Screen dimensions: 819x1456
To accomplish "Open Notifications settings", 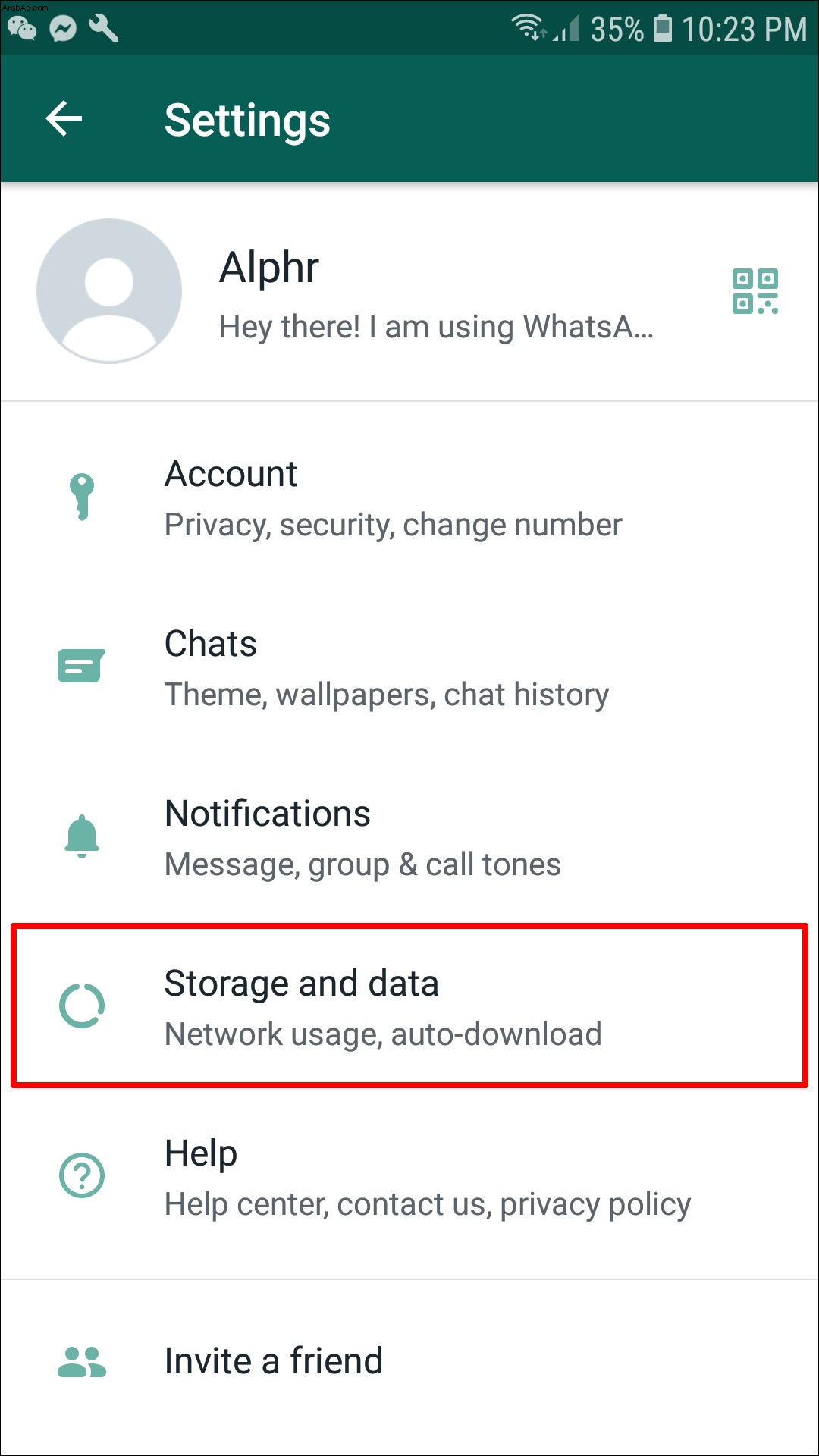I will (409, 838).
